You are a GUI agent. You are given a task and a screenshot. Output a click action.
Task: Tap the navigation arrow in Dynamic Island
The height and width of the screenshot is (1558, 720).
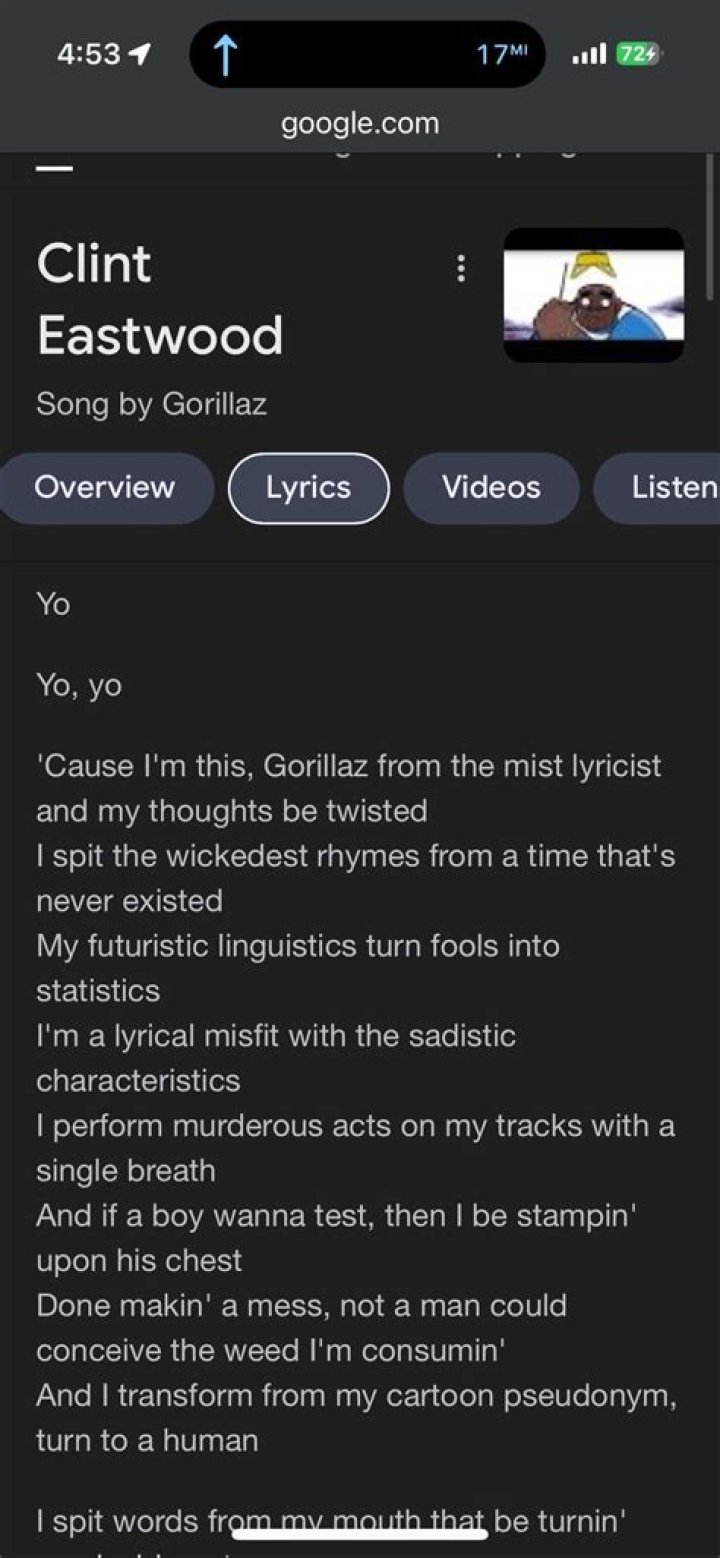click(x=228, y=54)
